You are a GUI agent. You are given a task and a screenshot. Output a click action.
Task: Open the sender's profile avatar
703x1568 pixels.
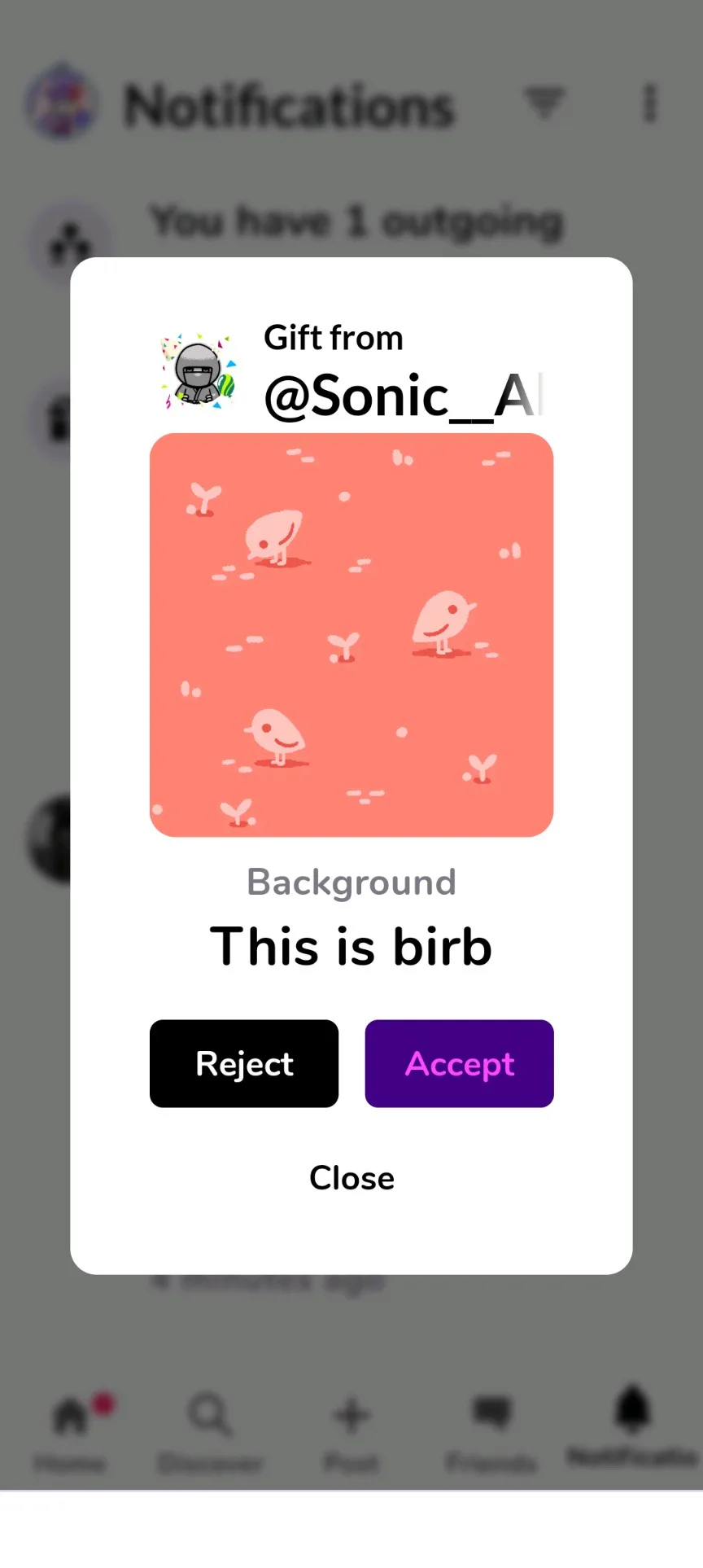click(199, 371)
